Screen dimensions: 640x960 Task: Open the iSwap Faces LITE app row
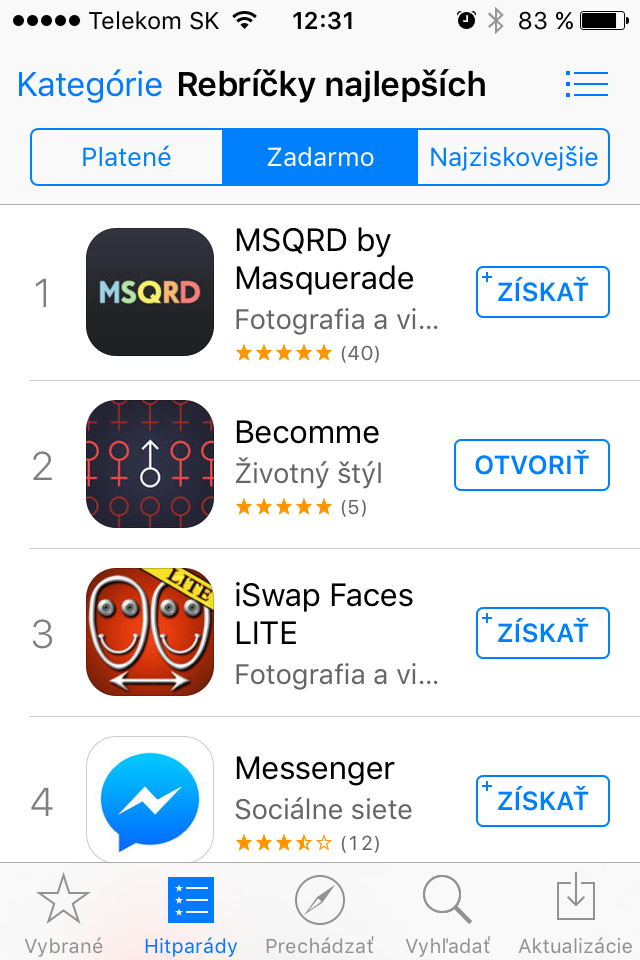[x=330, y=632]
